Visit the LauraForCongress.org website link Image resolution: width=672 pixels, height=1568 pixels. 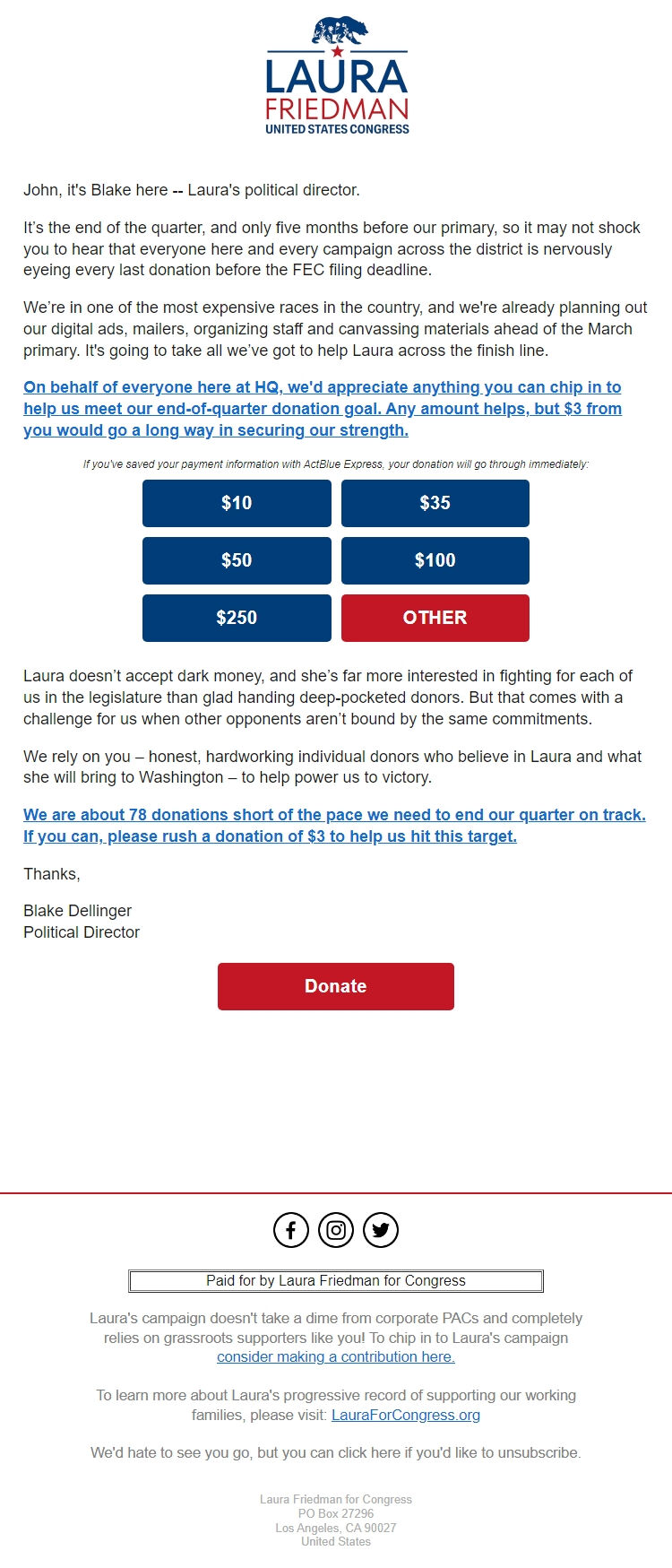pos(405,1415)
